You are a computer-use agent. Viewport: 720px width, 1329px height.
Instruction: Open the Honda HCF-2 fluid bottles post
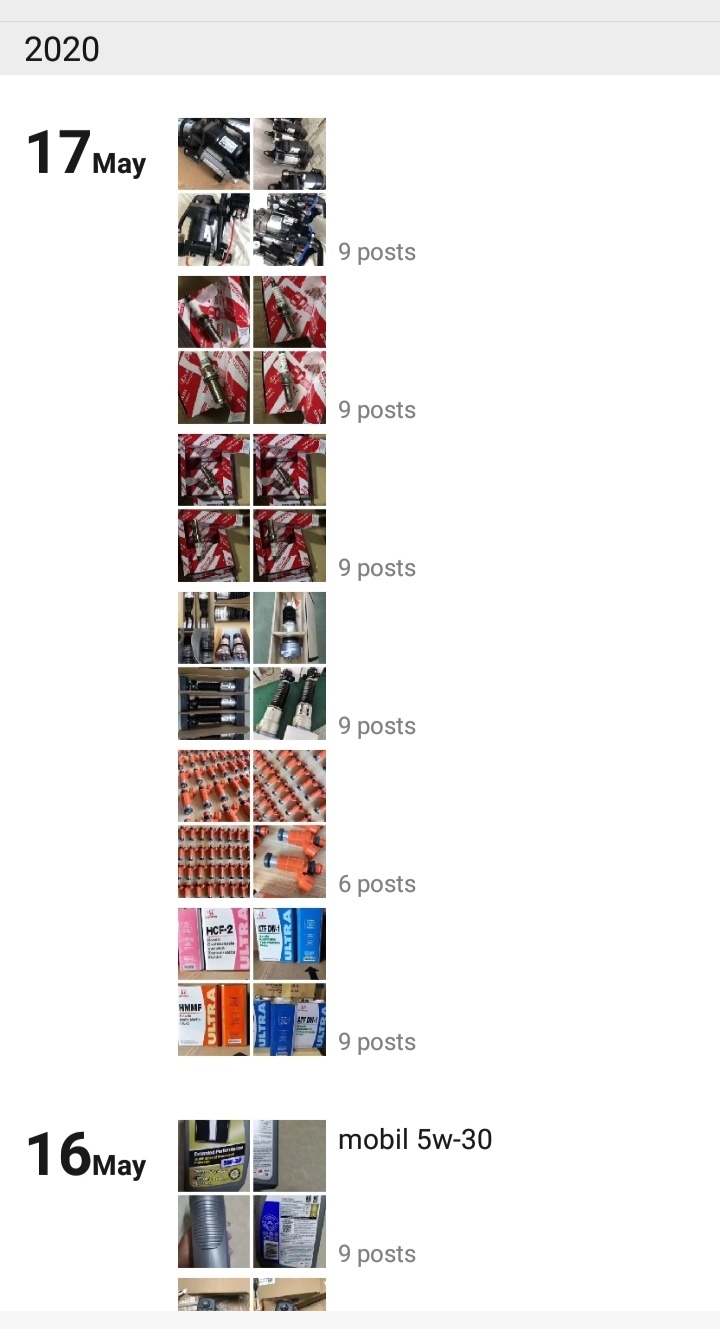251,982
